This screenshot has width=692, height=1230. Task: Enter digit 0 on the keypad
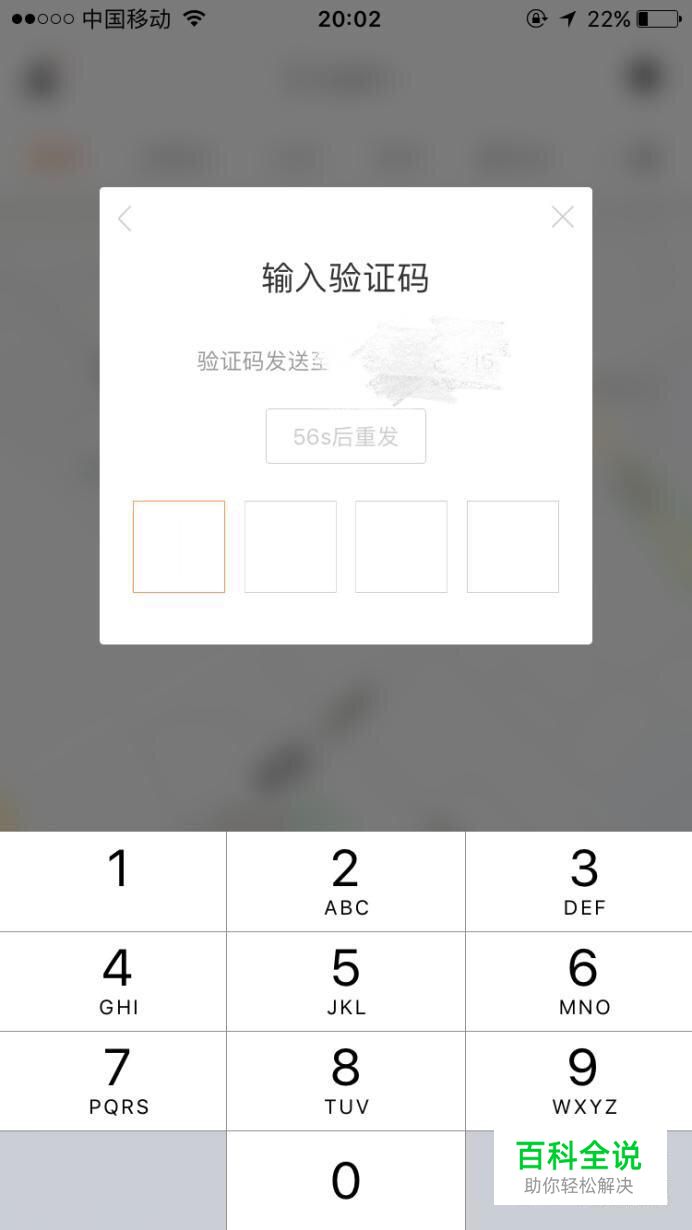click(x=346, y=1181)
